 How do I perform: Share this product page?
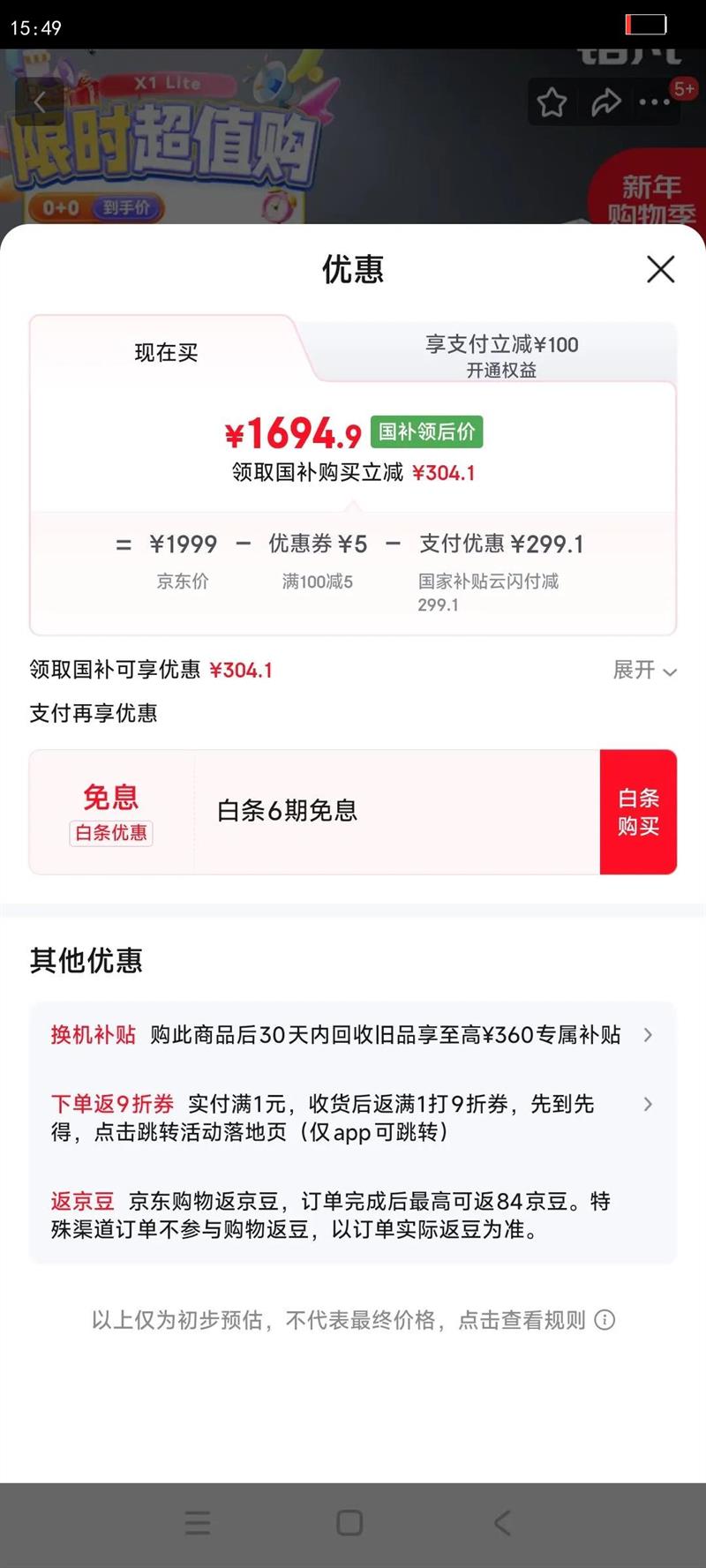click(605, 102)
